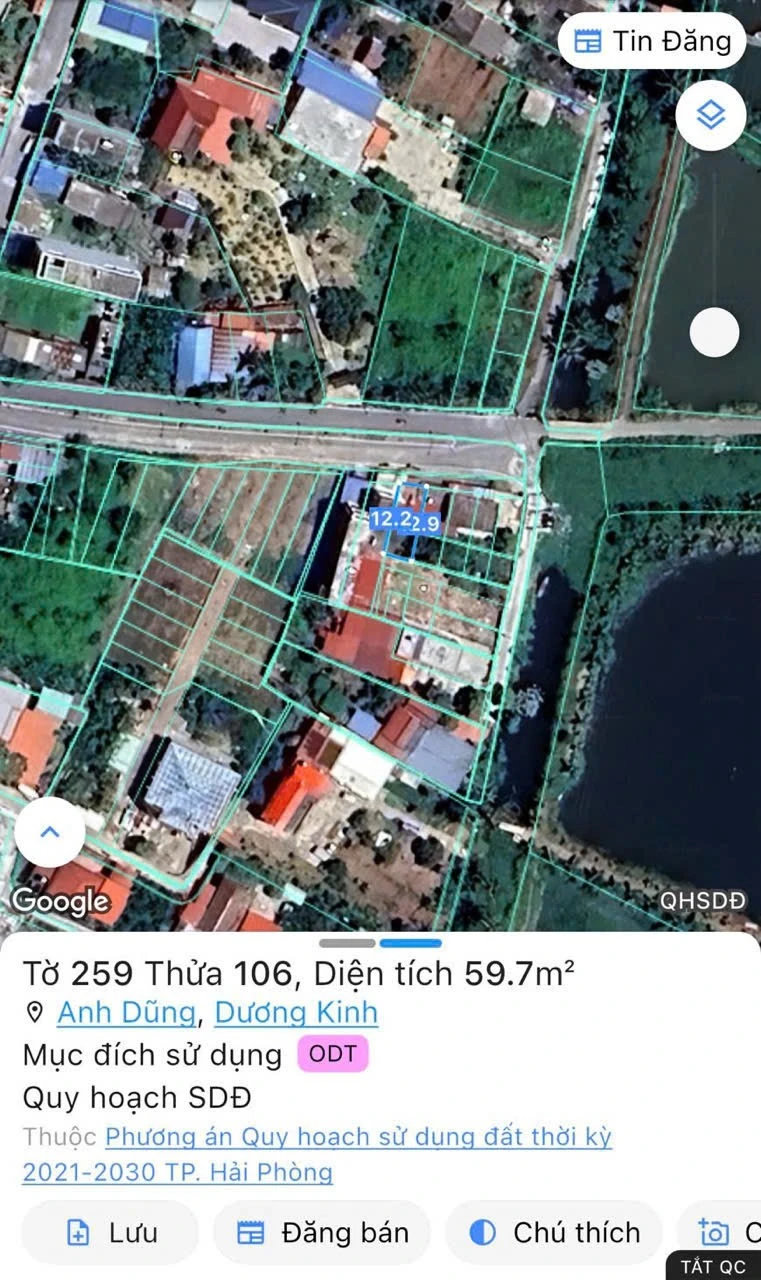This screenshot has height=1280, width=761.
Task: Expand the panel with the up chevron
Action: pos(50,832)
